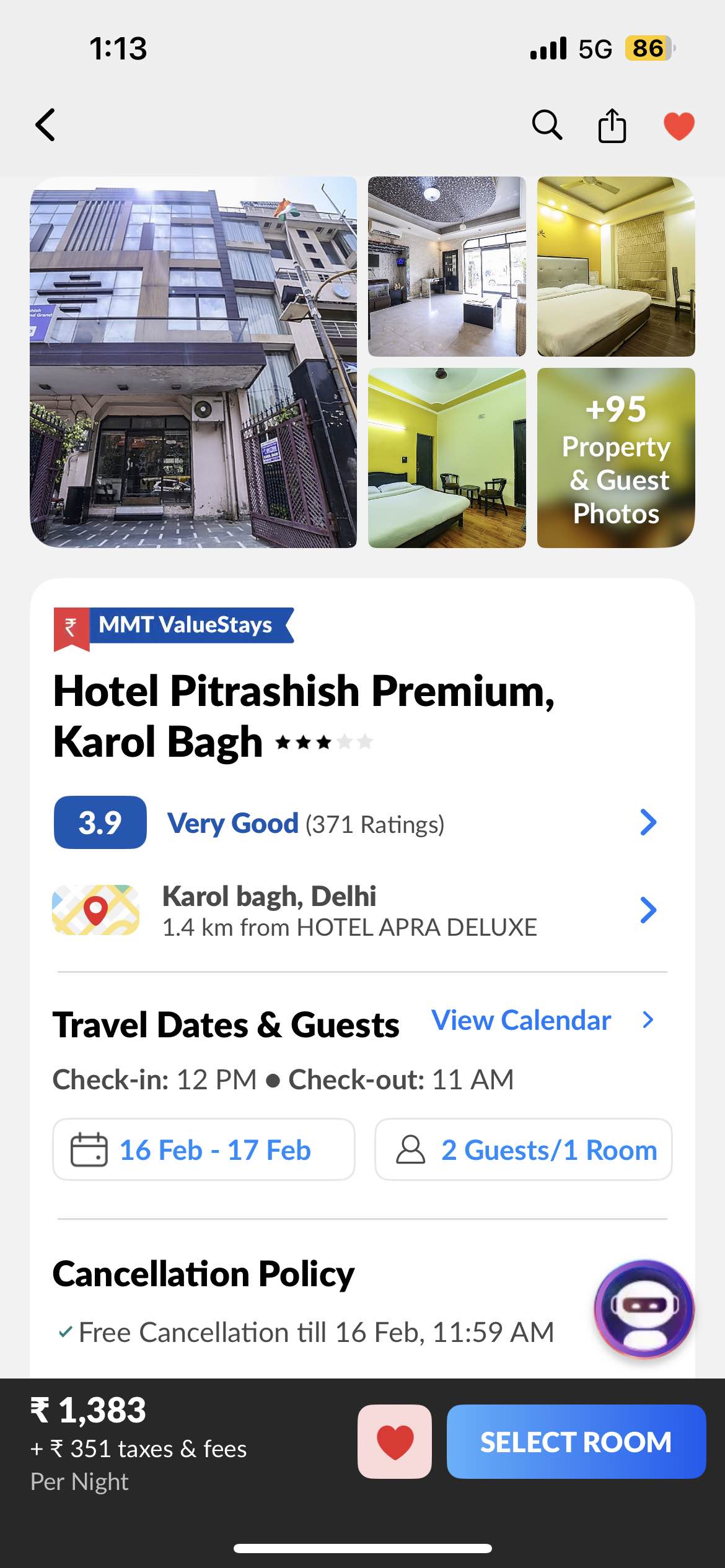
Task: Change the 16 Feb - 17 Feb dates
Action: [203, 1150]
